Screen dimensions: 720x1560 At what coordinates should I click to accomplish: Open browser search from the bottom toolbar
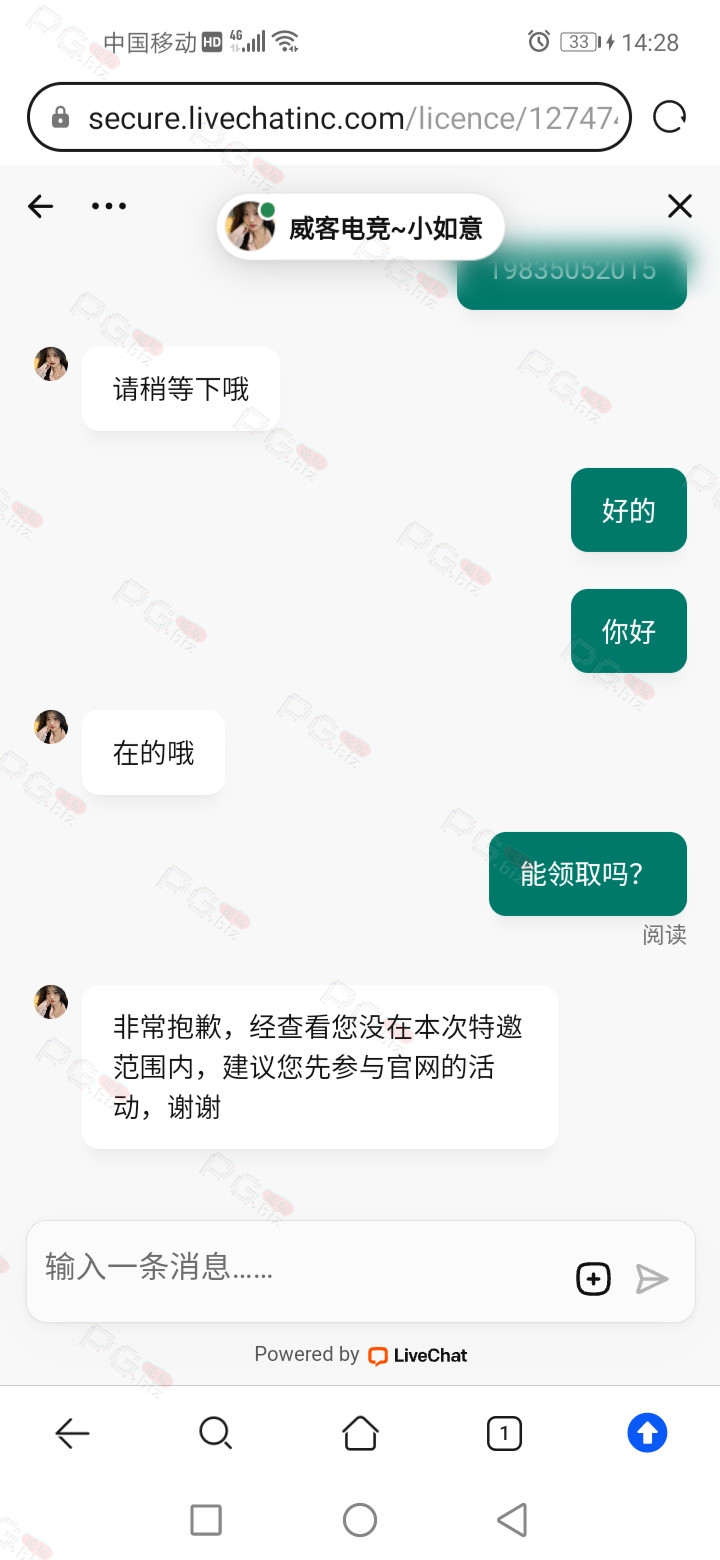(x=215, y=1434)
